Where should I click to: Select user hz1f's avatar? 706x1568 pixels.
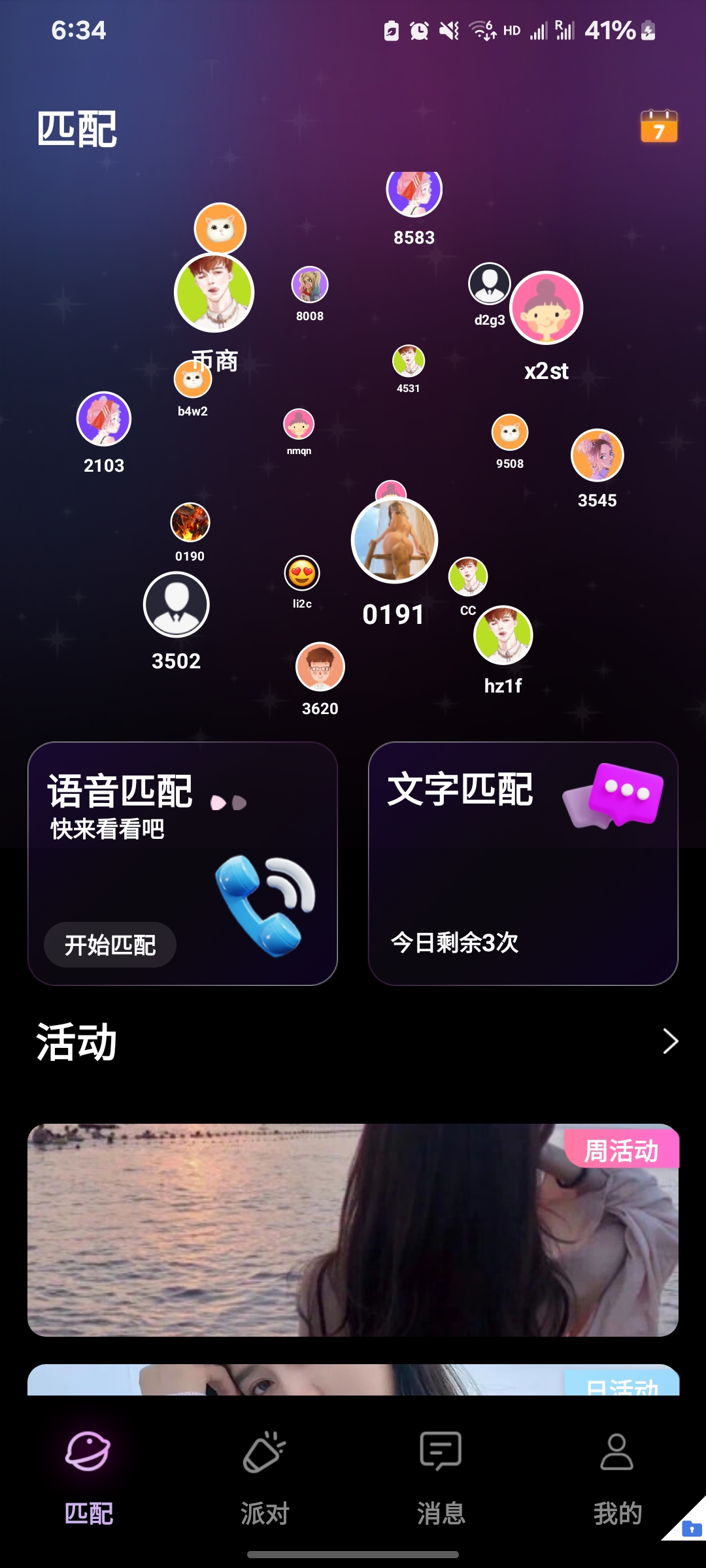click(x=503, y=634)
